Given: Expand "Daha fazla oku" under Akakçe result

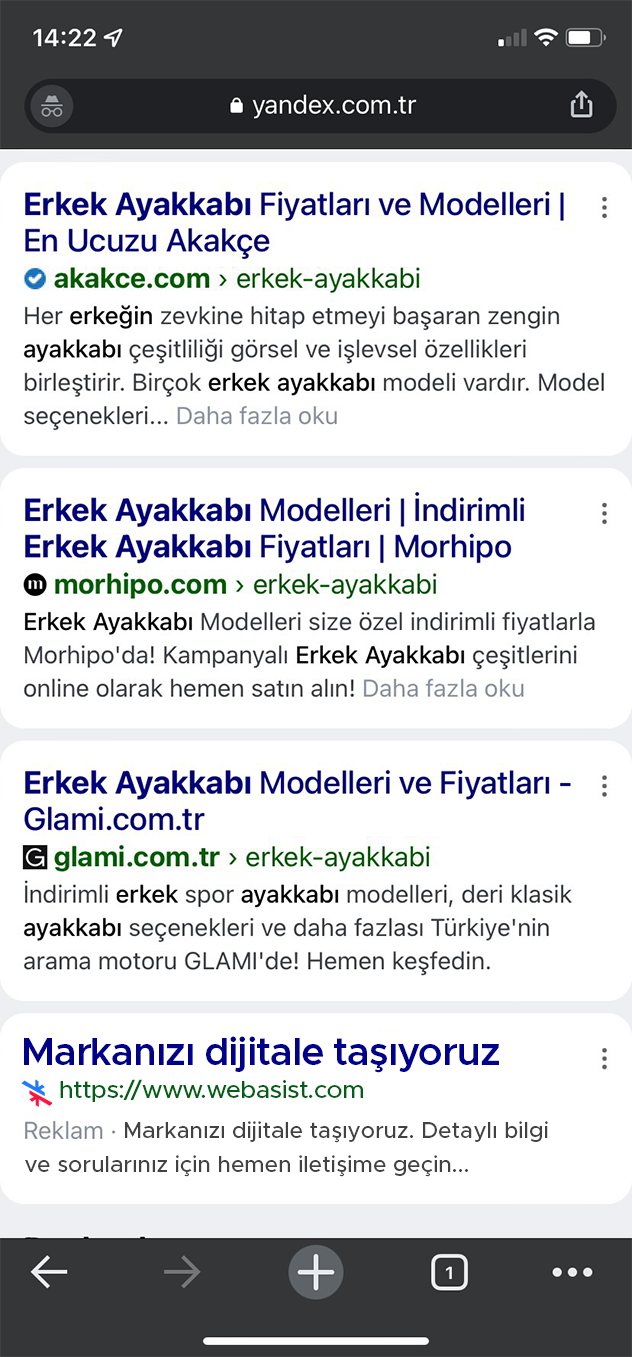Looking at the screenshot, I should 257,416.
